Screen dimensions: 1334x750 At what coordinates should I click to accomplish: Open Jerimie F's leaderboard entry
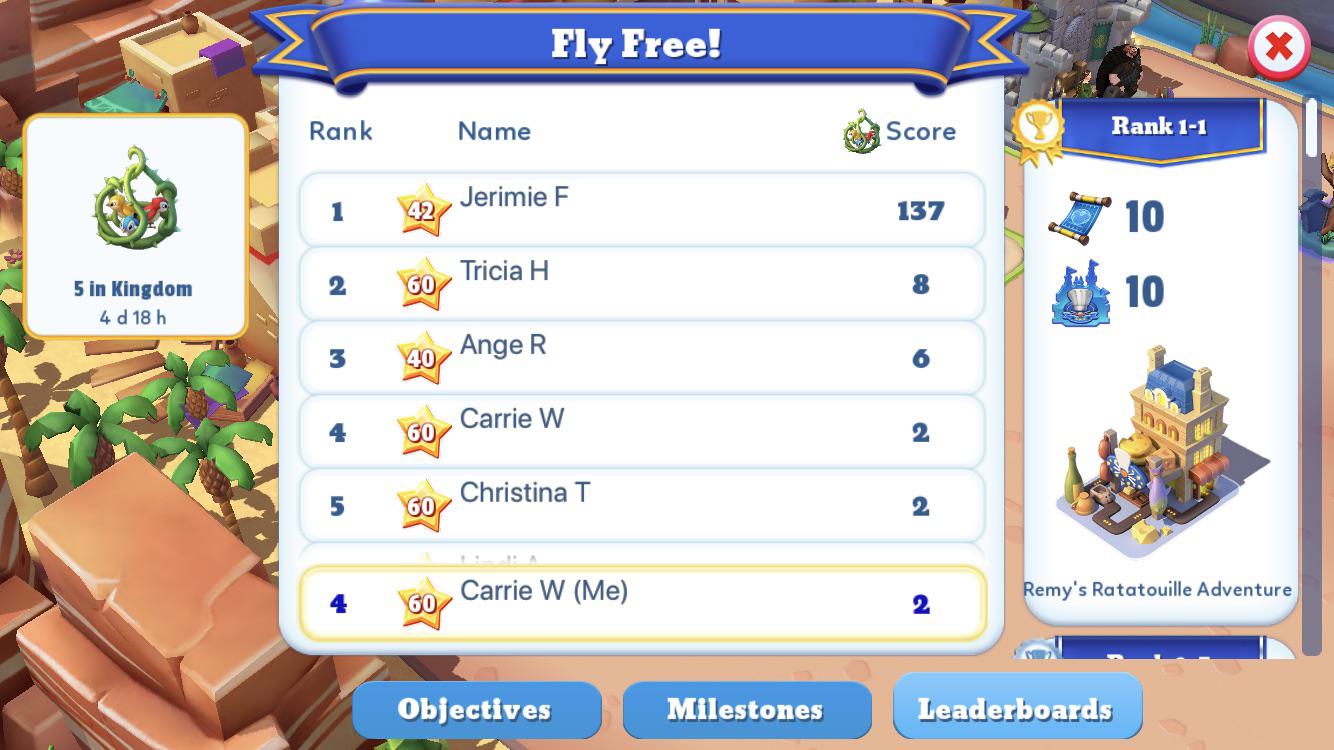(641, 211)
